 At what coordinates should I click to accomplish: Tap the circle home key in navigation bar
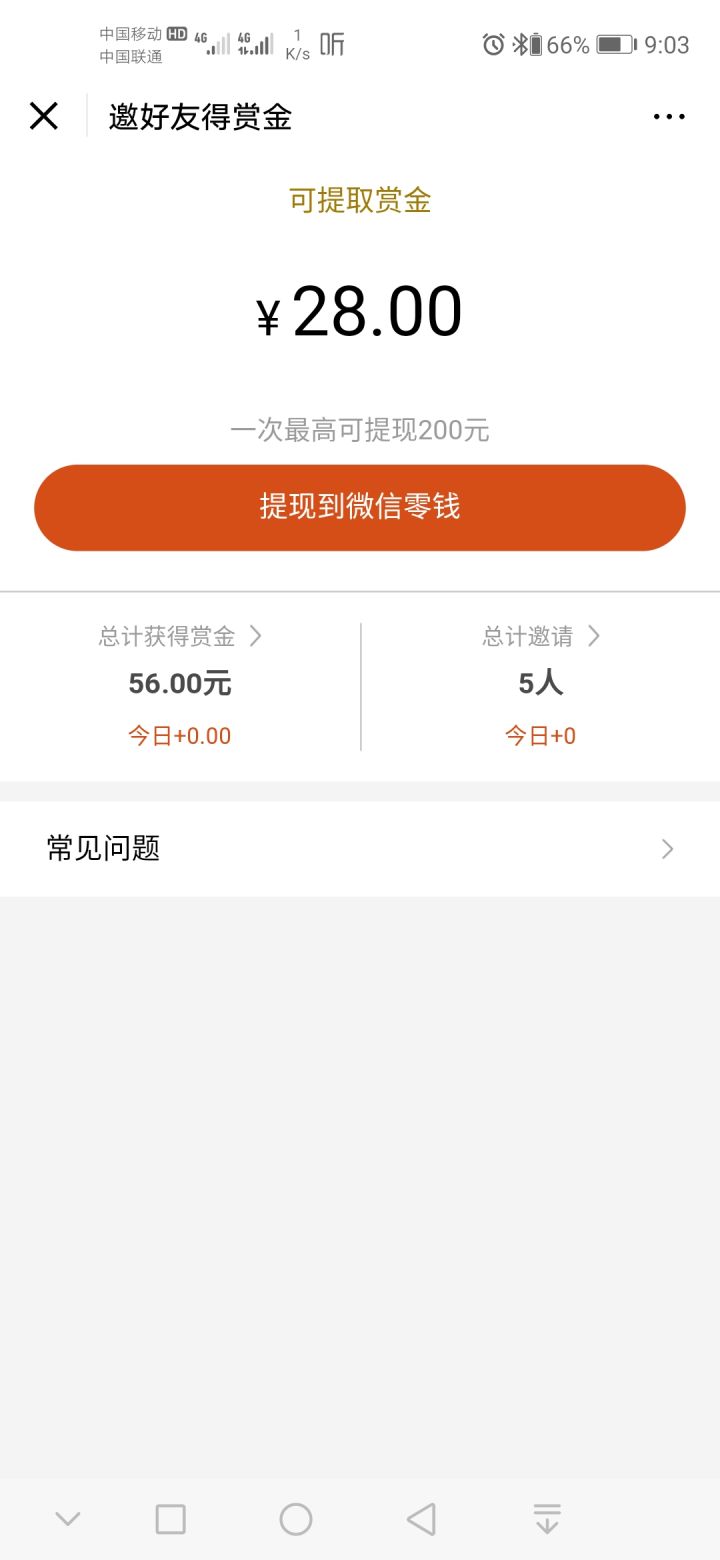(x=295, y=1518)
